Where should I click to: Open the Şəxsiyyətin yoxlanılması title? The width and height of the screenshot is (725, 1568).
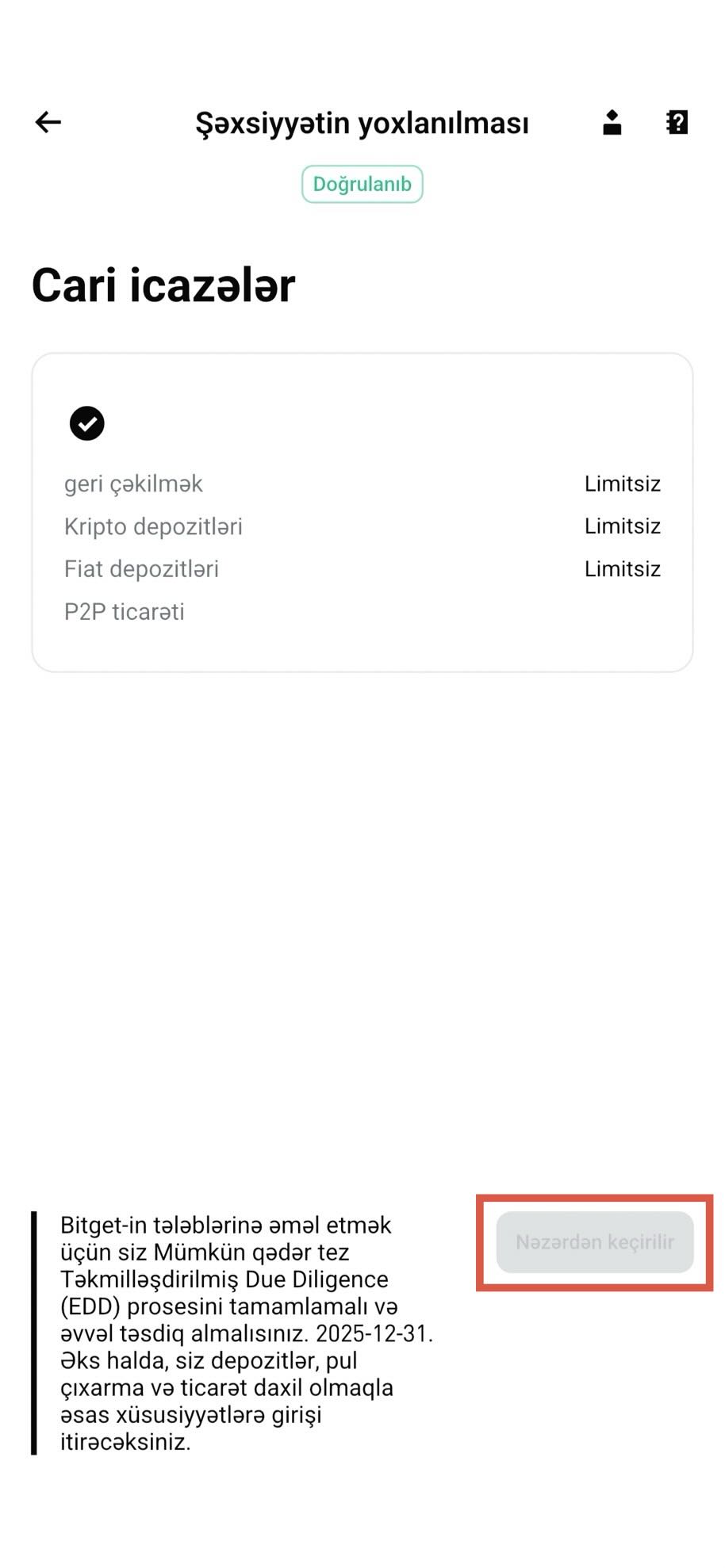click(362, 123)
